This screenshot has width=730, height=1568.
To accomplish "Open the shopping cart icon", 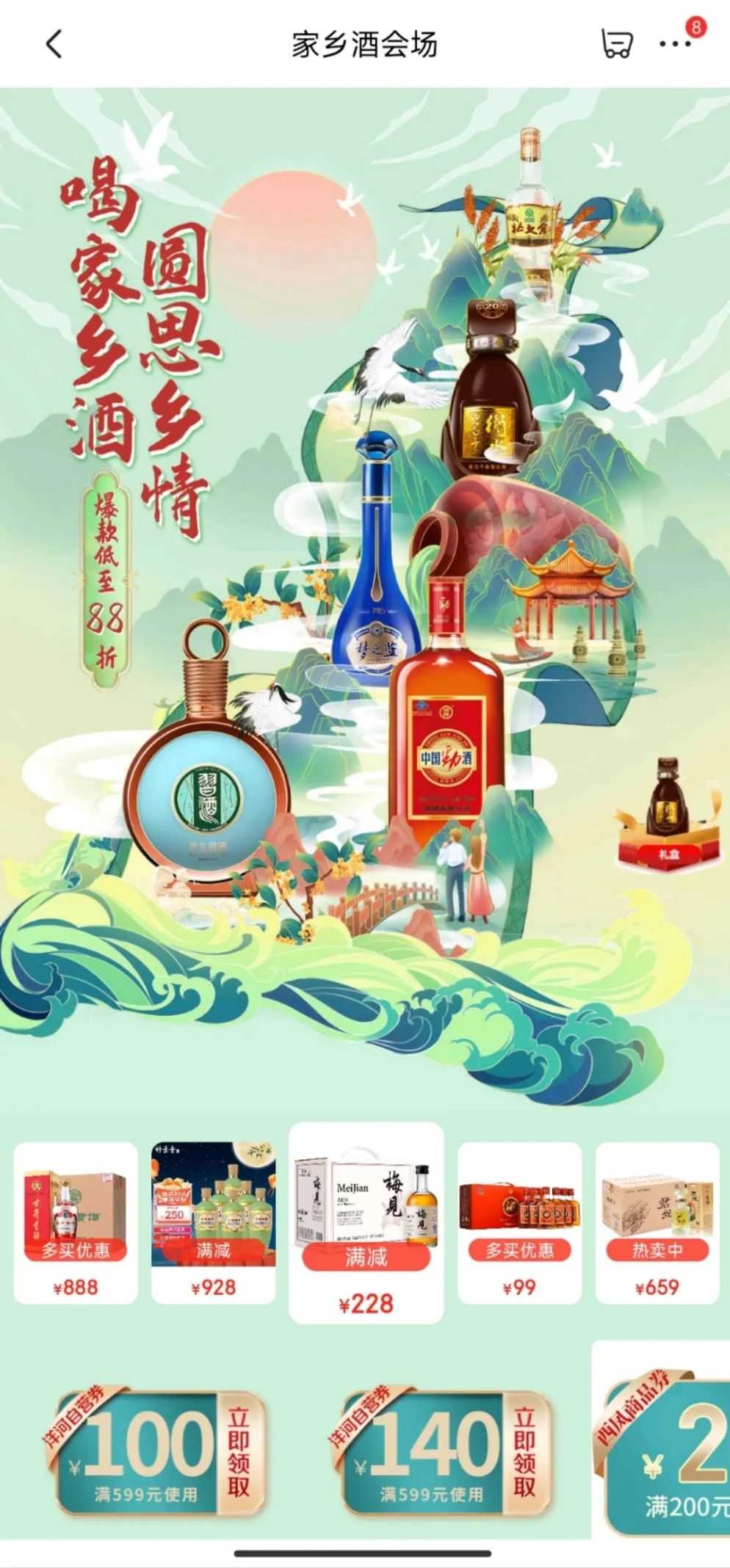I will tap(615, 44).
